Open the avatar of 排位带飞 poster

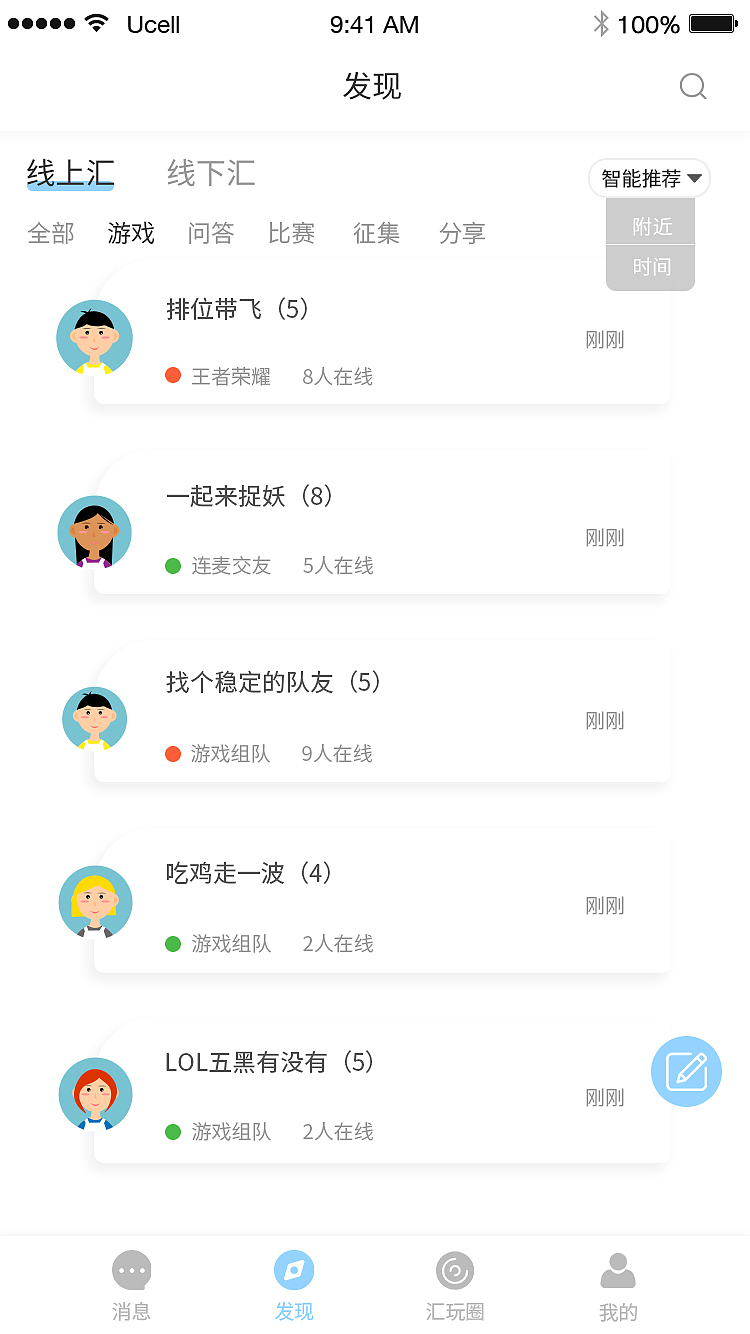(x=94, y=337)
